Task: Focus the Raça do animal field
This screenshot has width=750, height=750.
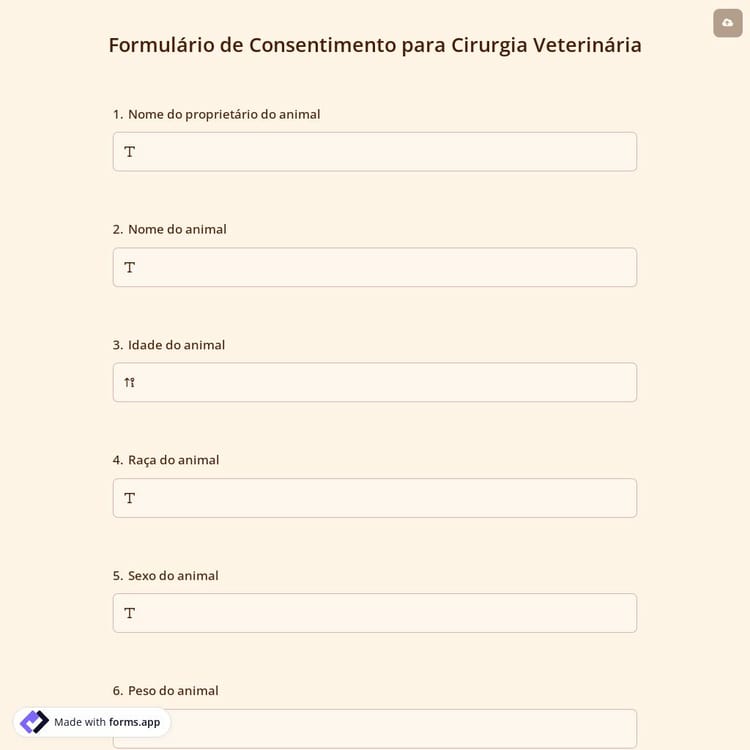Action: (374, 498)
